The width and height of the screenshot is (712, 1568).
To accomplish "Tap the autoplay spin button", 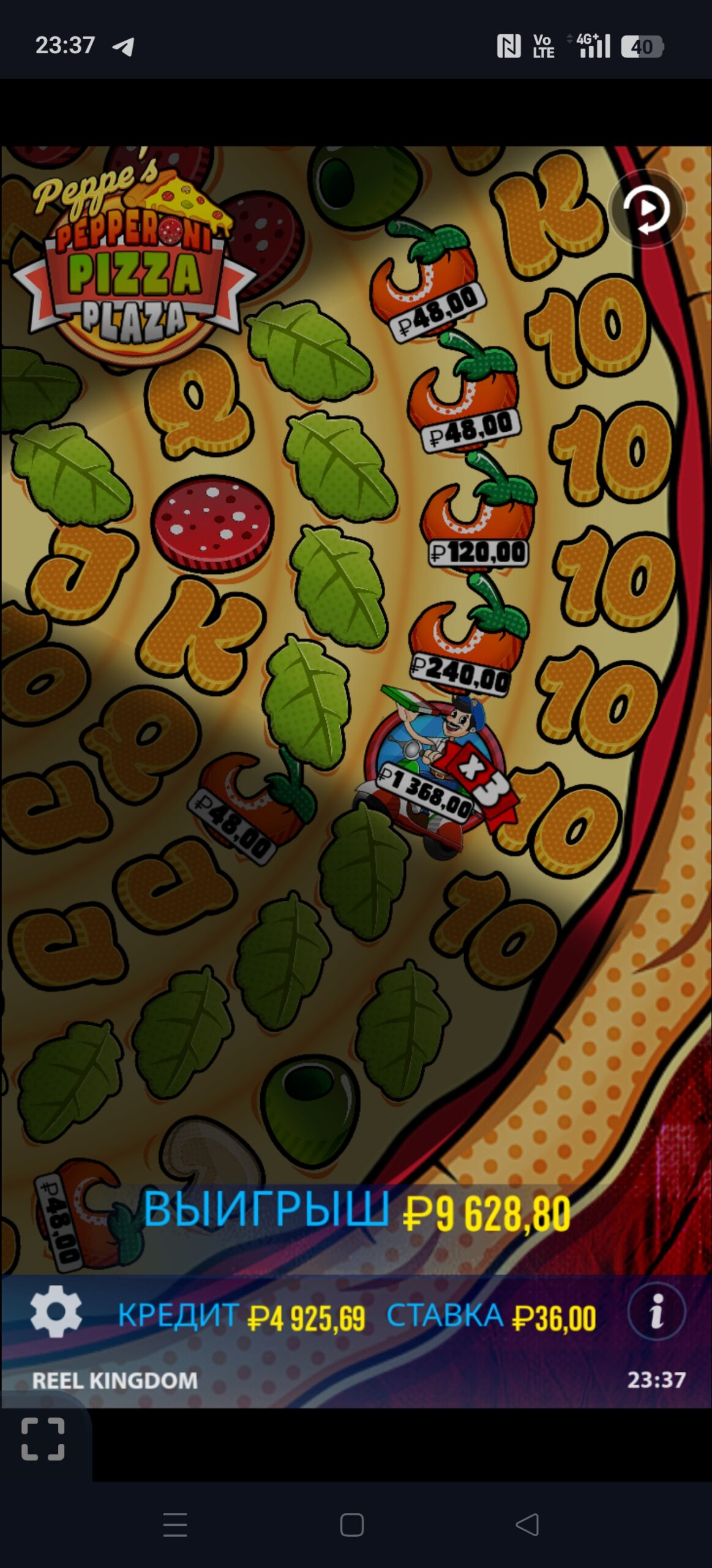I will (647, 209).
